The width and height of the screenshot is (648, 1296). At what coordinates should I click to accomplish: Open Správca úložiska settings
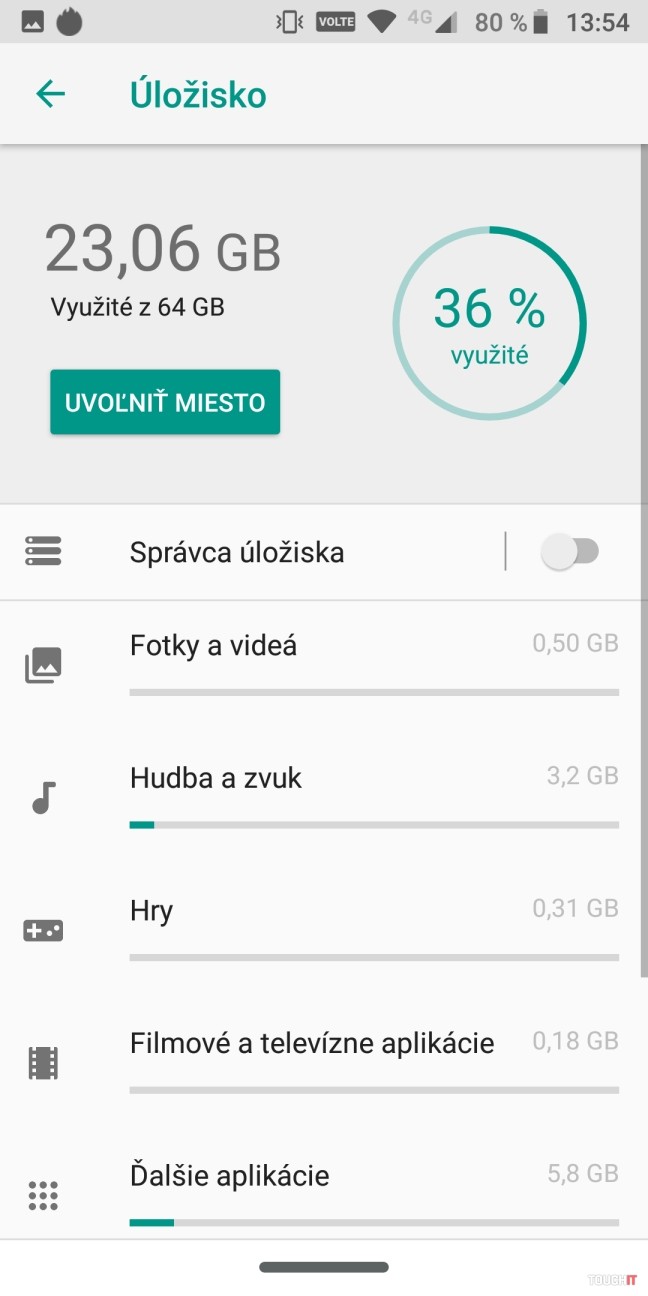pos(237,552)
